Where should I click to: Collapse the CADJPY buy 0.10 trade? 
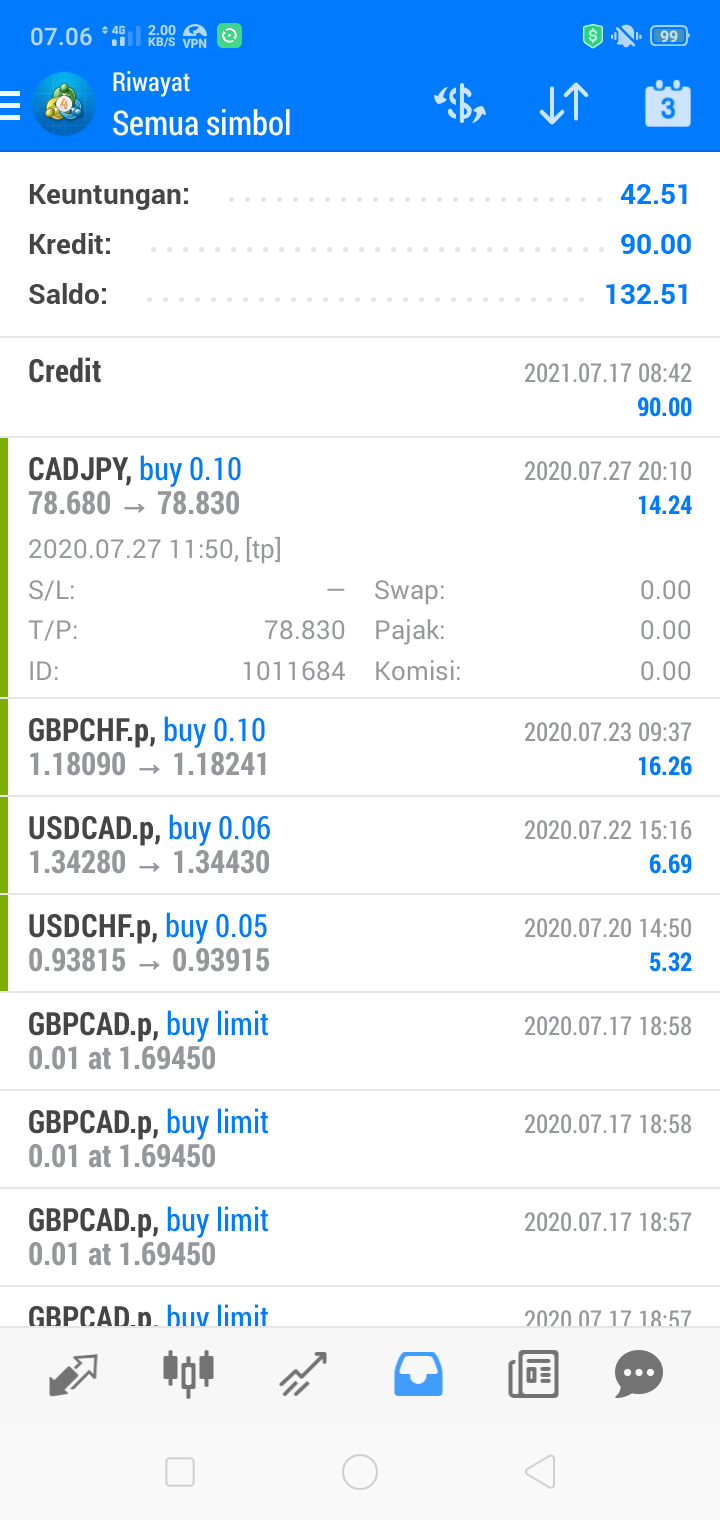coord(360,567)
